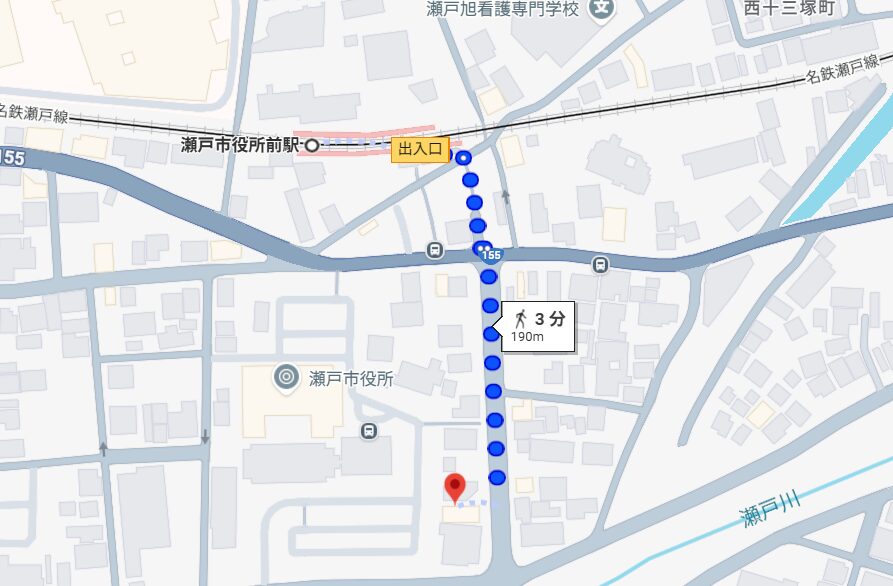Tap the red destination pin
893x586 pixels.
click(x=455, y=488)
